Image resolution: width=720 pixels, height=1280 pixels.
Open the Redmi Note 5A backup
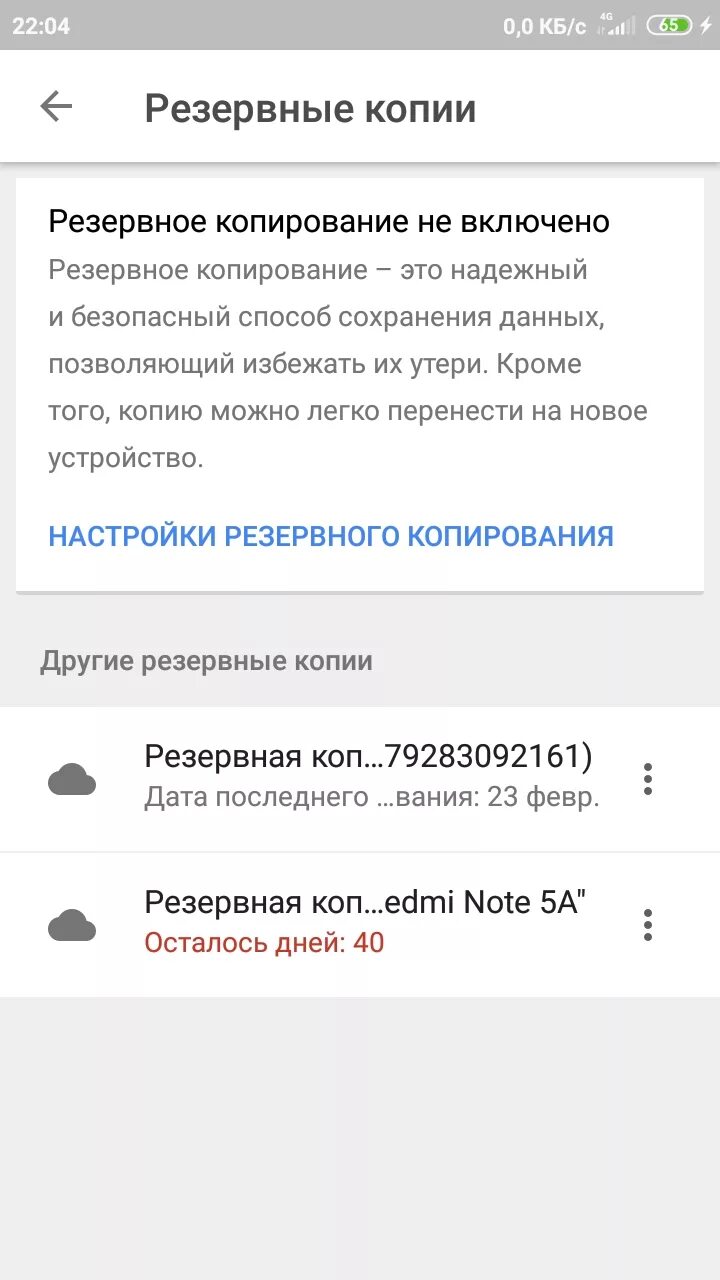click(x=364, y=922)
